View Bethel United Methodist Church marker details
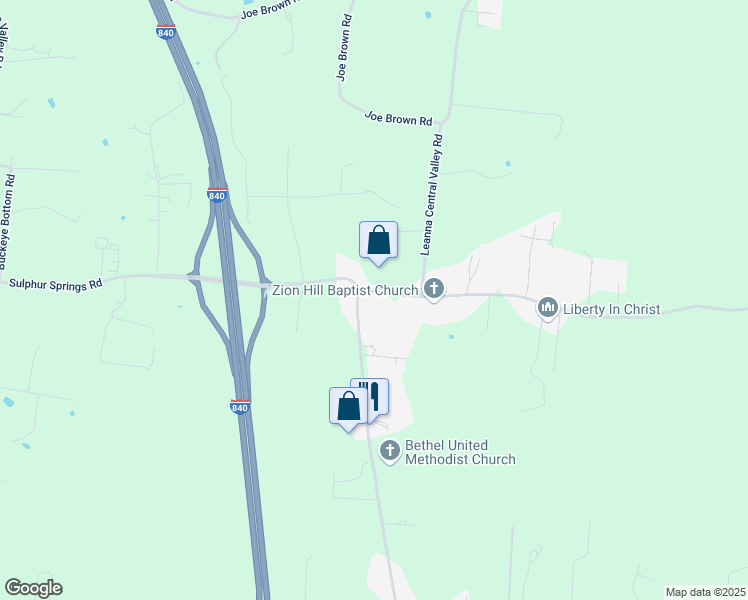 (390, 452)
